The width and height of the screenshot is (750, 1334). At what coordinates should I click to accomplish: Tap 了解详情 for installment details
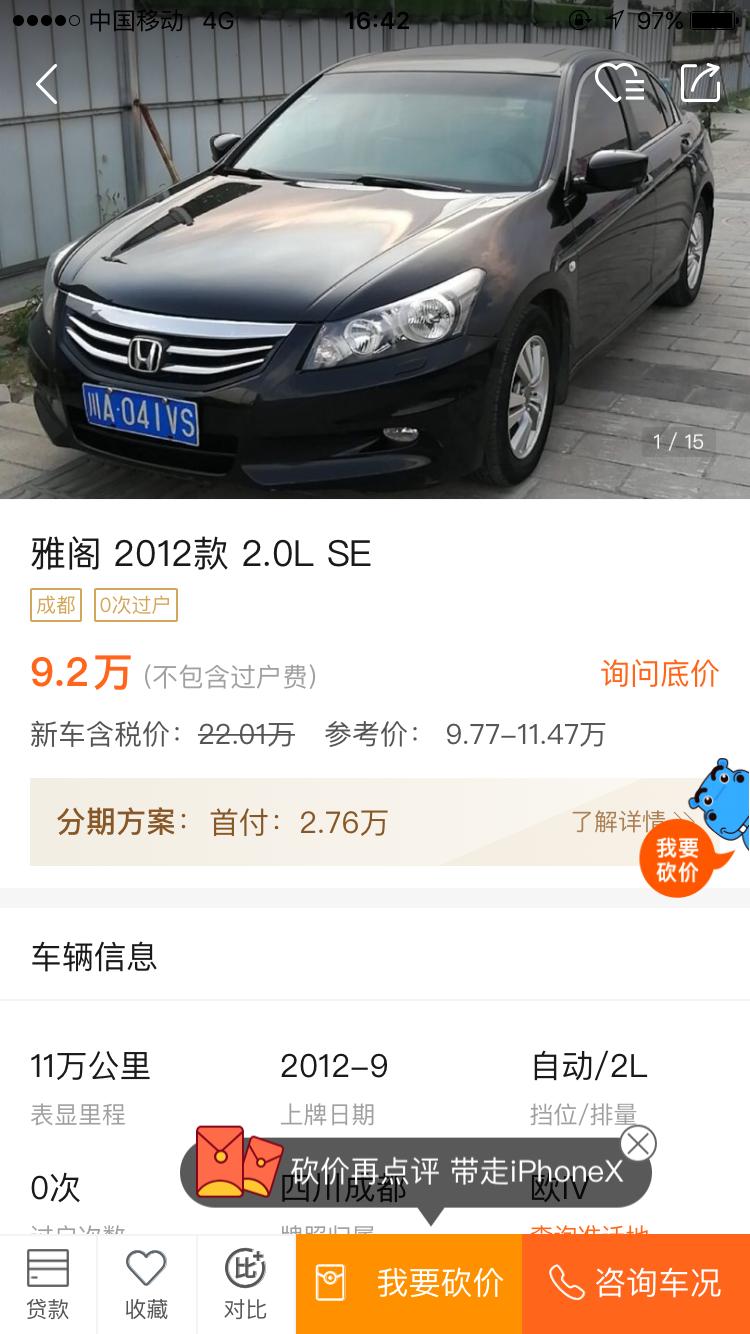pos(620,818)
